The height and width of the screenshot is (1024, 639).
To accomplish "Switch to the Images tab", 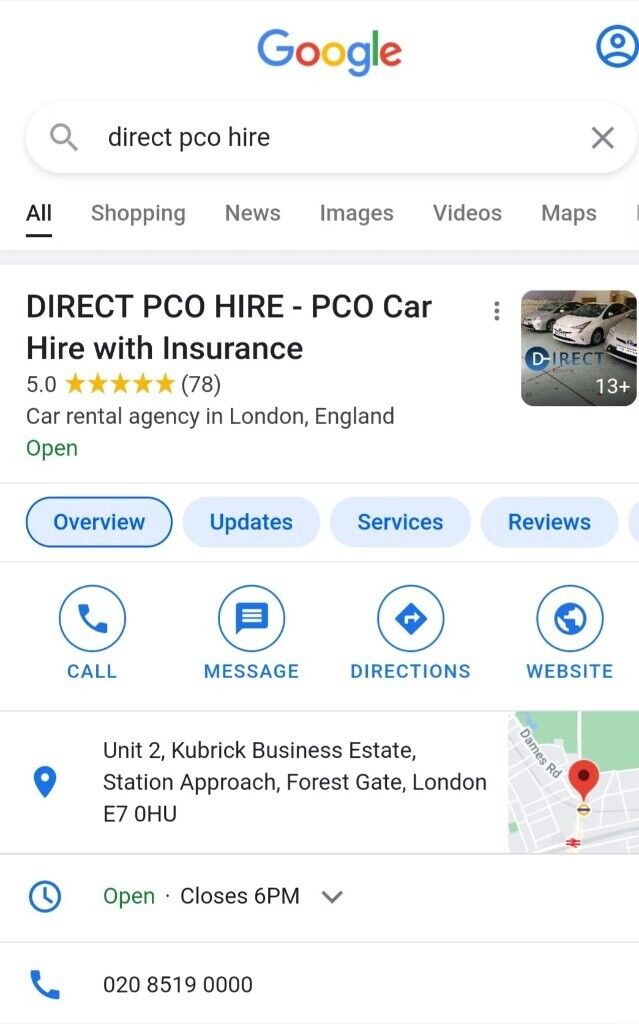I will [356, 213].
